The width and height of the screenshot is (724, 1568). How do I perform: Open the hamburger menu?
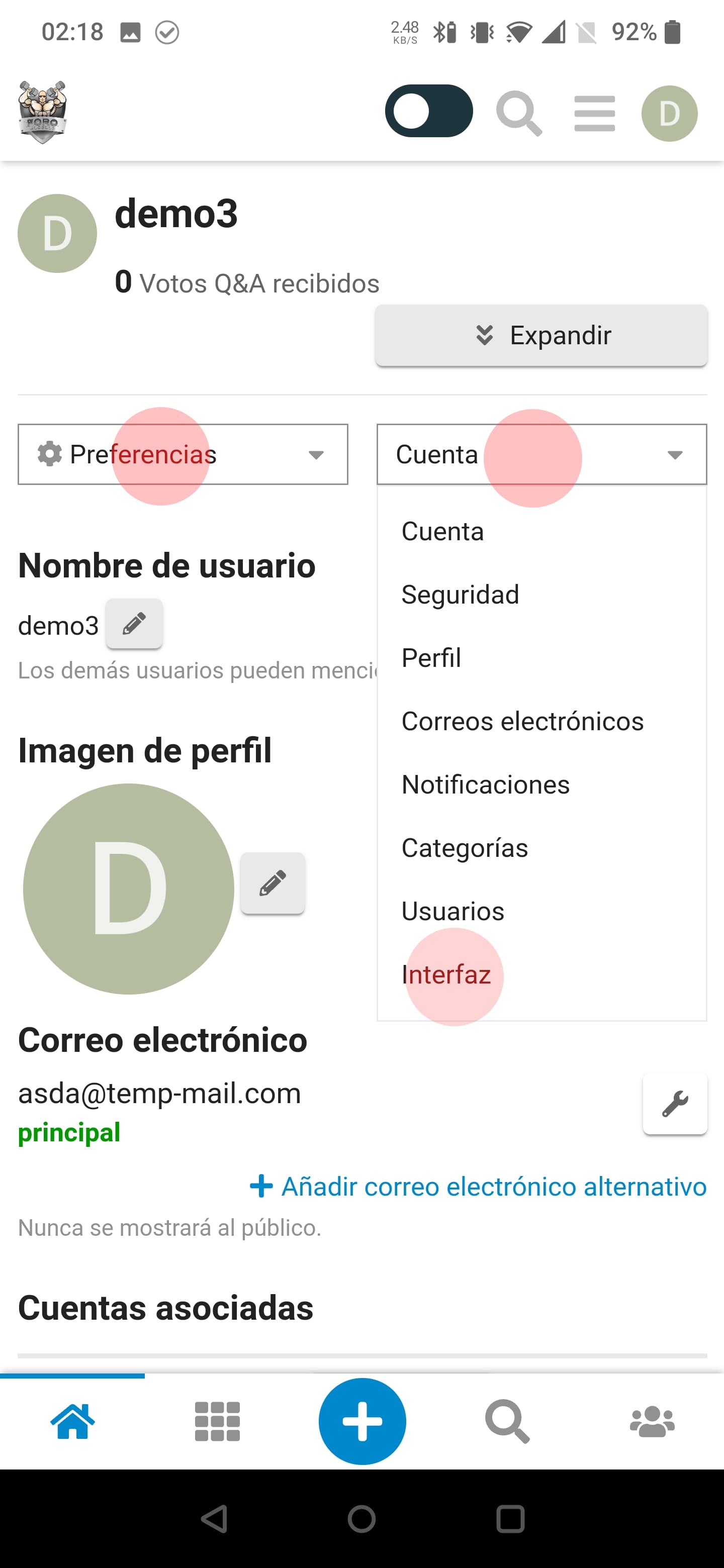click(x=594, y=113)
